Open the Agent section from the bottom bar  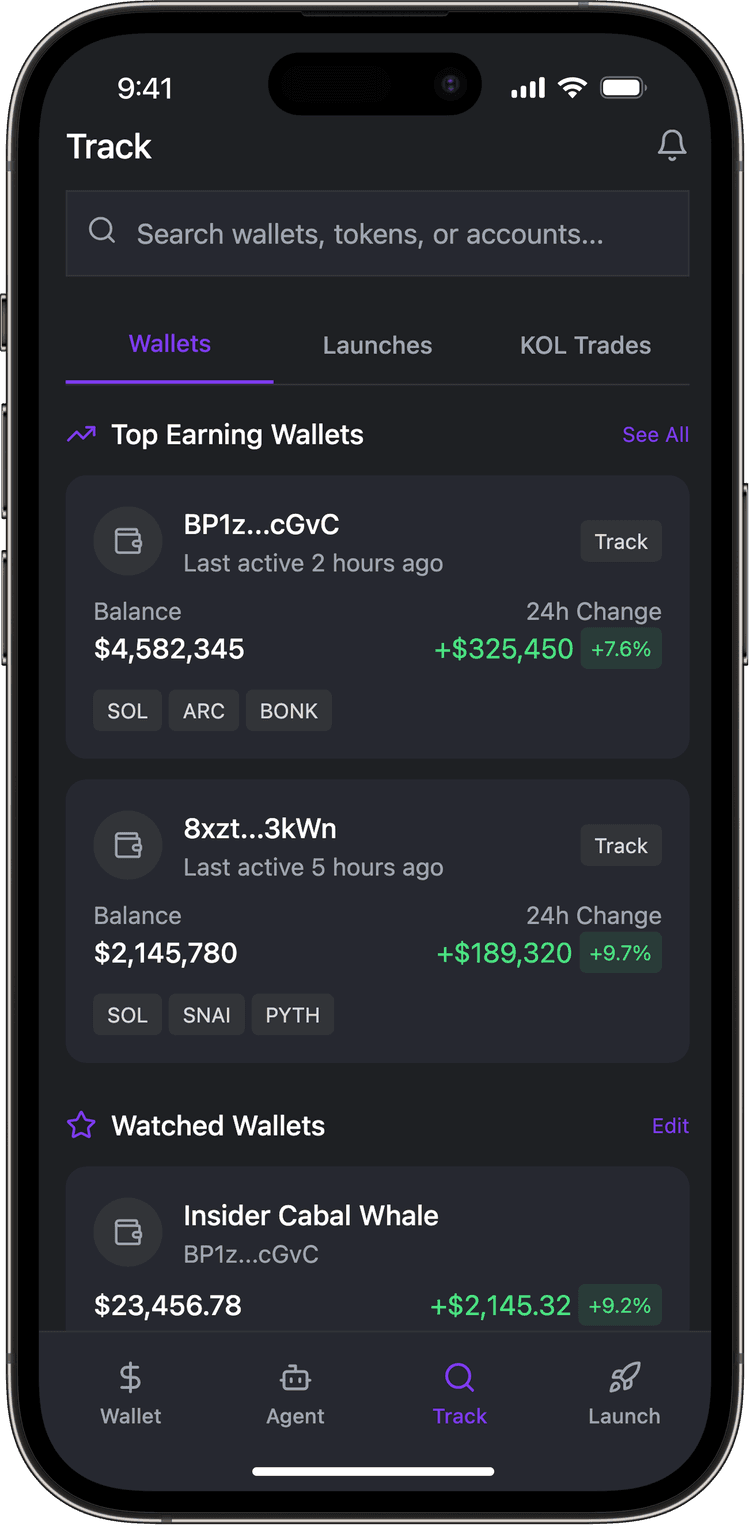295,1390
